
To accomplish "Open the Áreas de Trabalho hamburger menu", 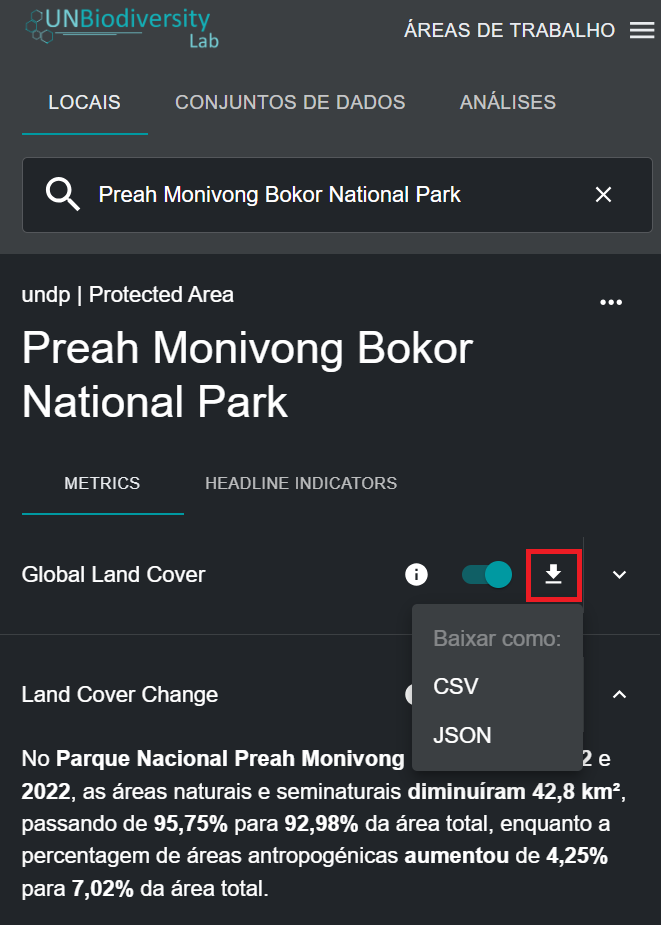I will (641, 31).
